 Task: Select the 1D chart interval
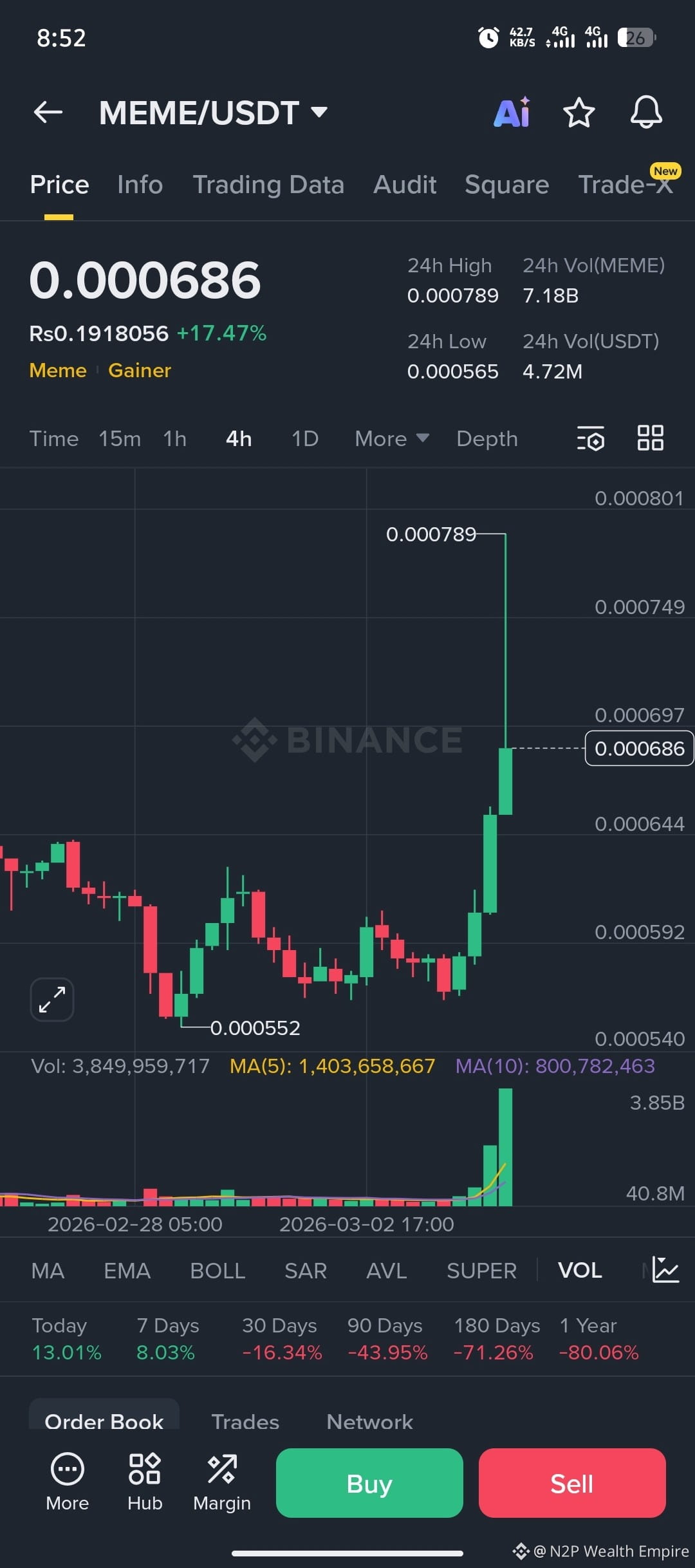click(305, 439)
